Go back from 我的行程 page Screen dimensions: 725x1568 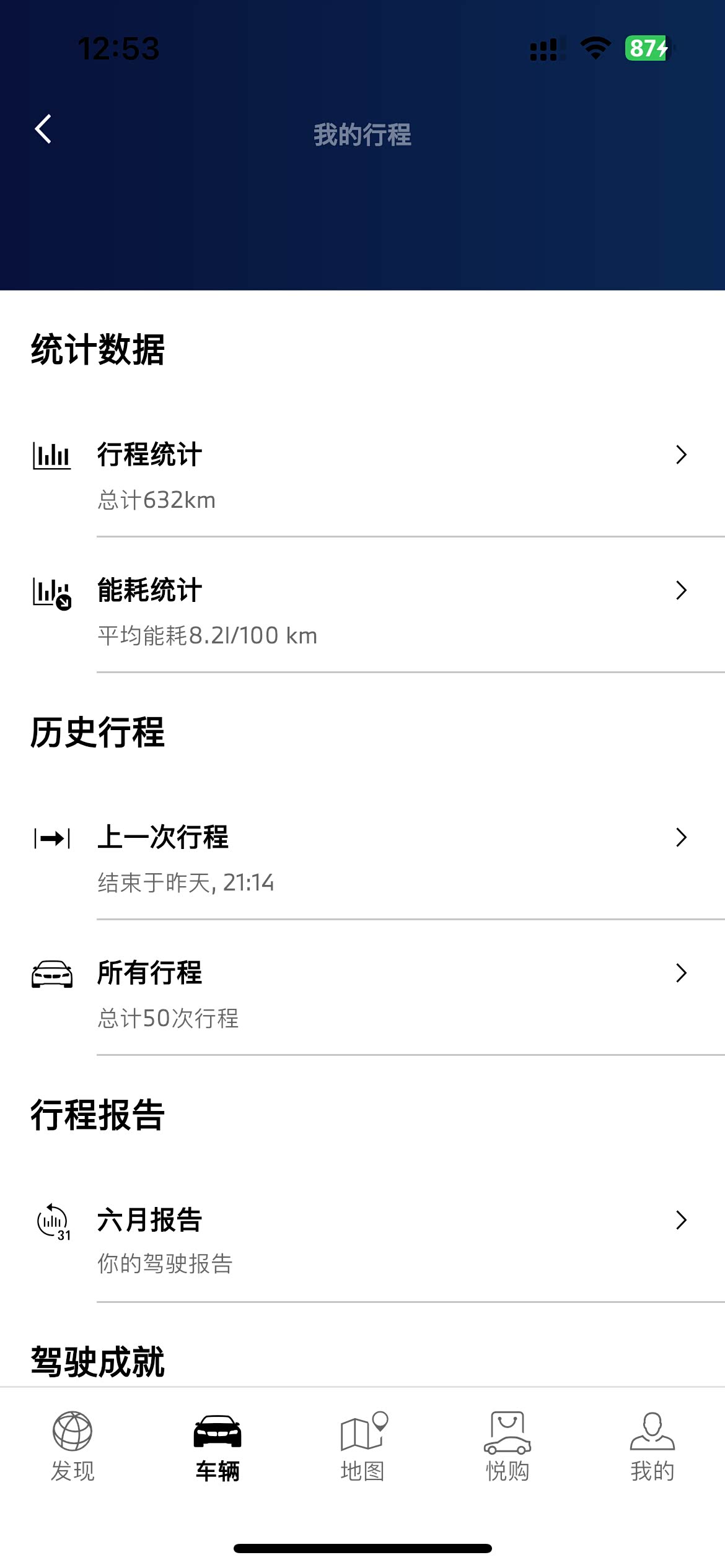43,129
